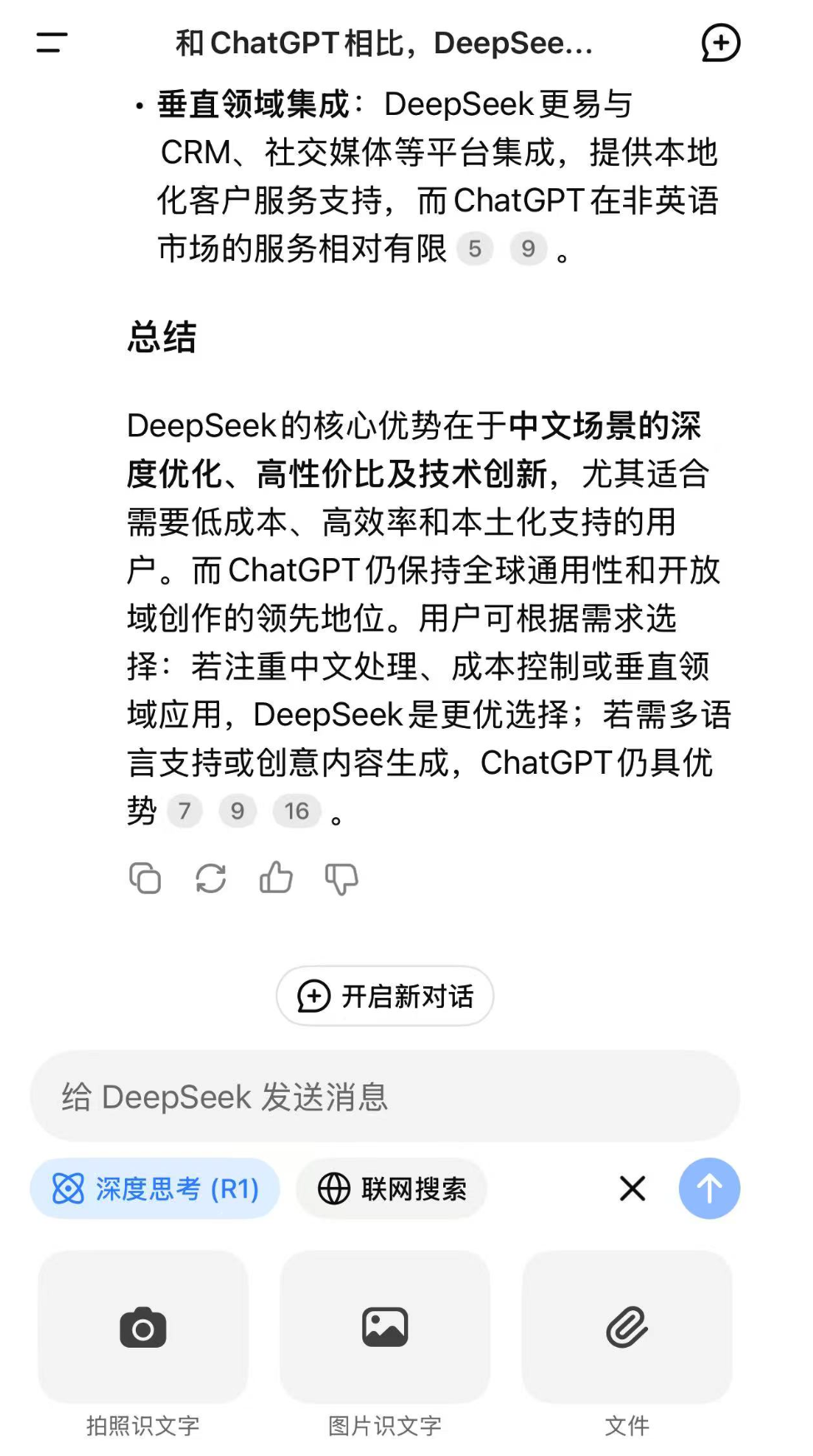Tap citation badge 9 in the summary
This screenshot has height=1456, width=813.
pyautogui.click(x=239, y=810)
